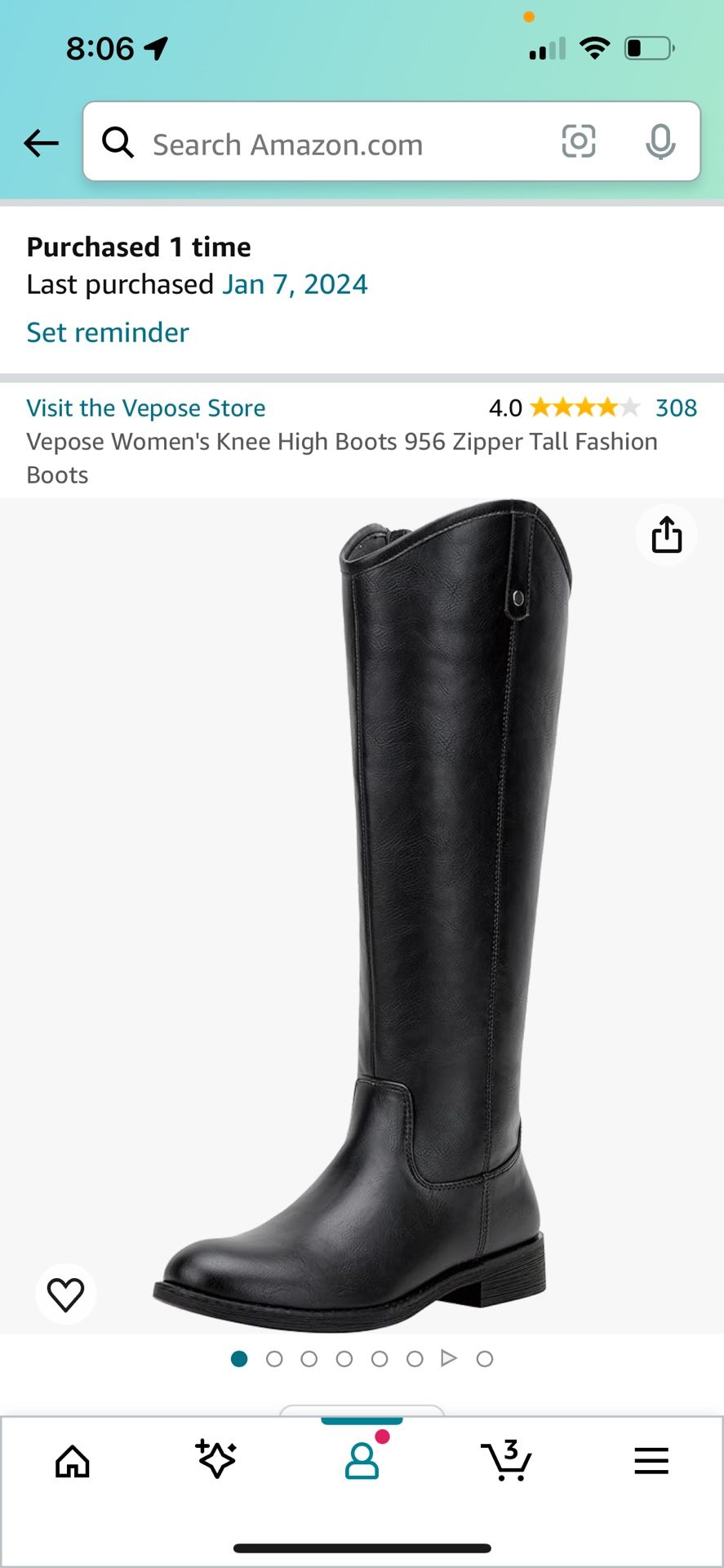Tap the Search Amazon.com input field
Viewport: 724px width, 1568px height.
pyautogui.click(x=326, y=144)
